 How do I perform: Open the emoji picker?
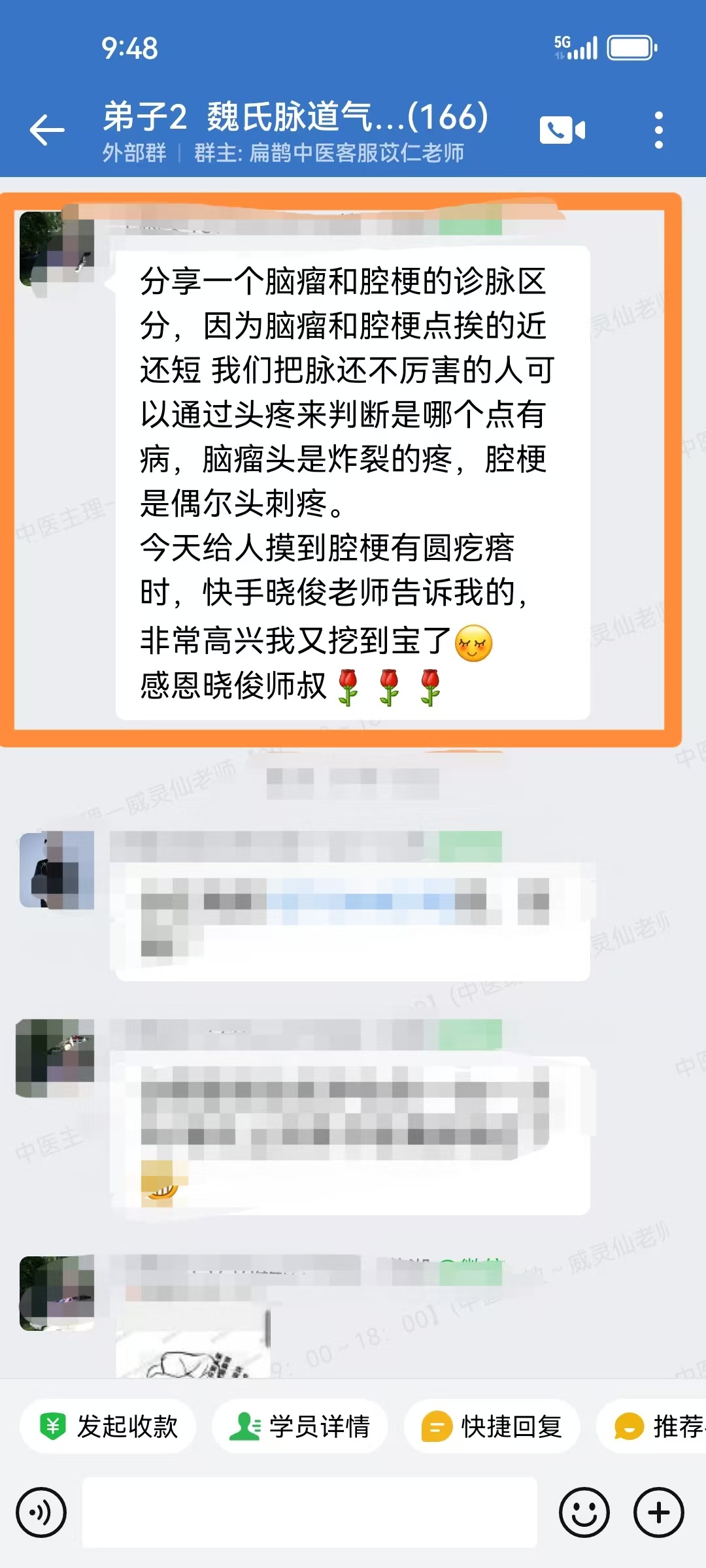click(x=584, y=1512)
